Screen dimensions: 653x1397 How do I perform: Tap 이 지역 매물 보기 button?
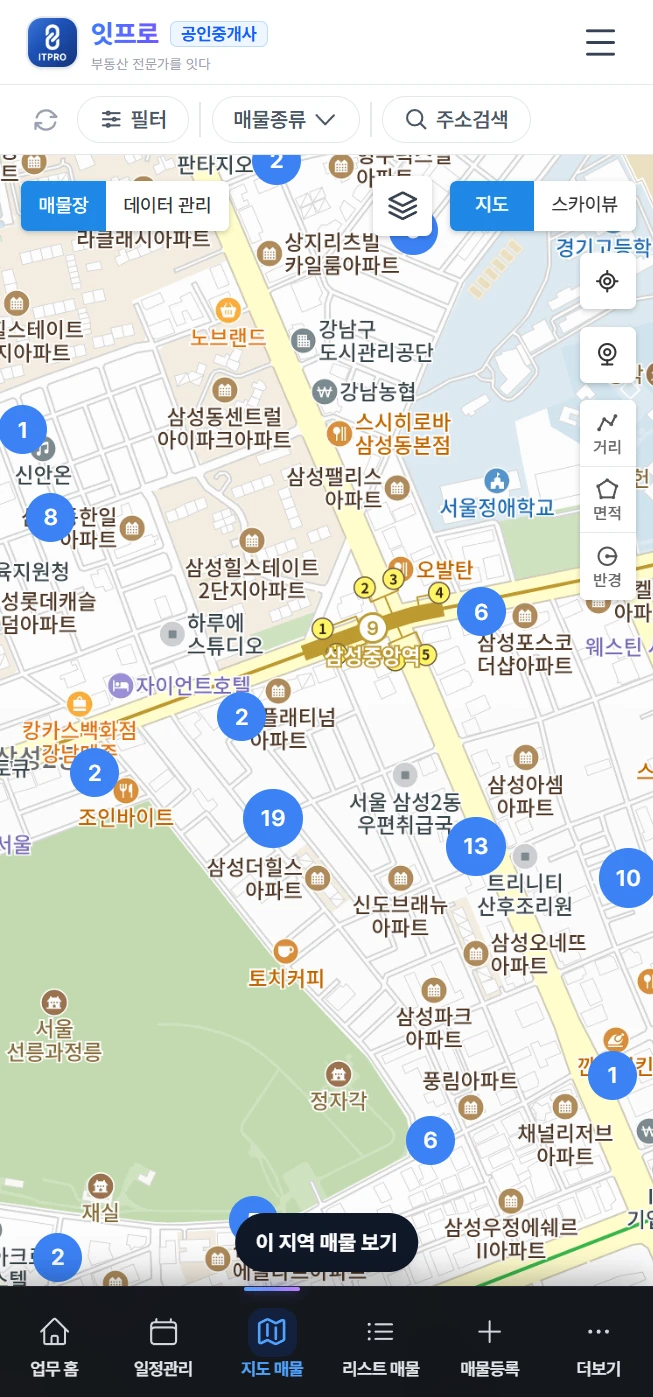(x=326, y=1242)
